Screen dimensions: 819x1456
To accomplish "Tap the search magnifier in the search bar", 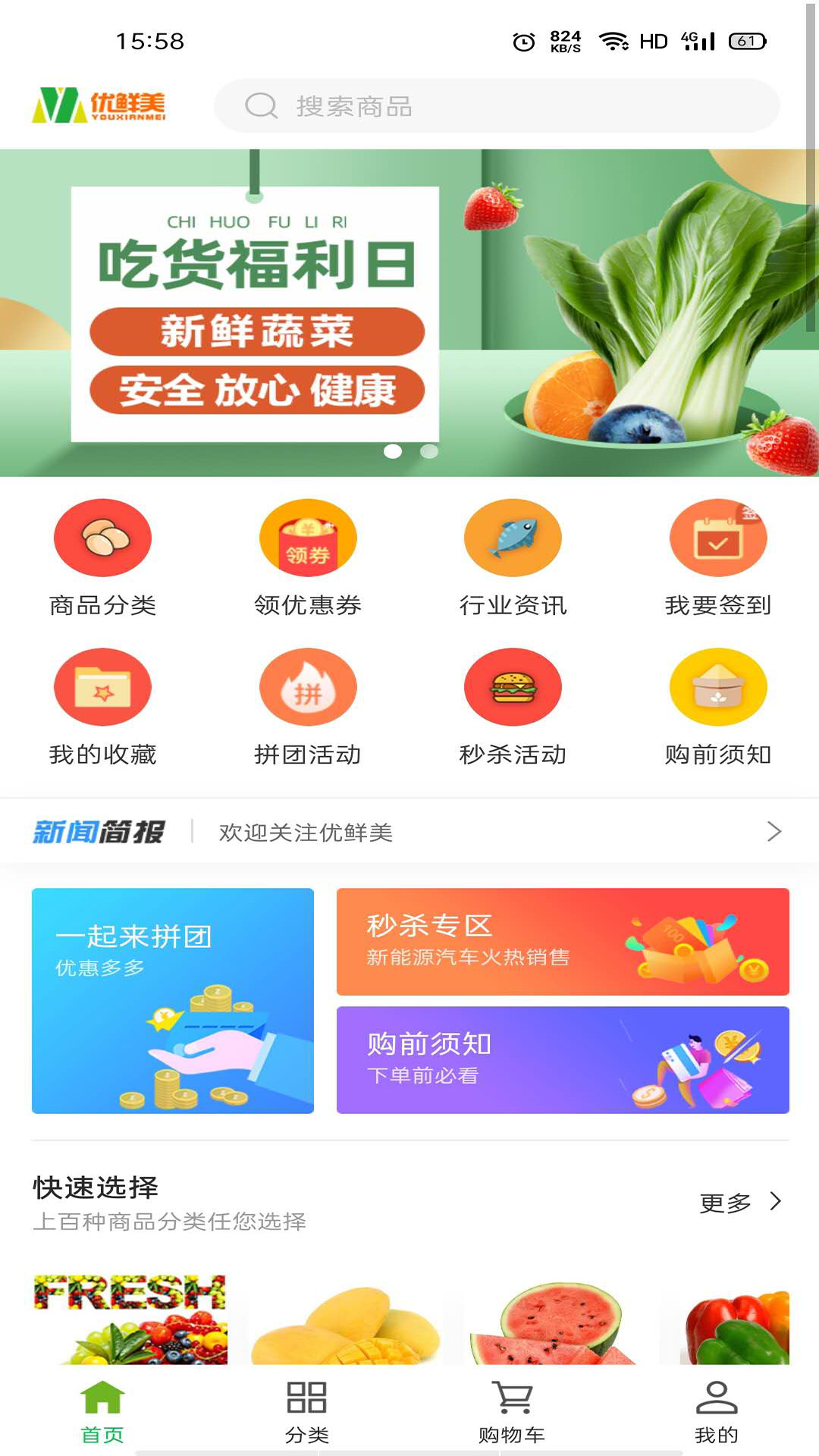I will [261, 106].
